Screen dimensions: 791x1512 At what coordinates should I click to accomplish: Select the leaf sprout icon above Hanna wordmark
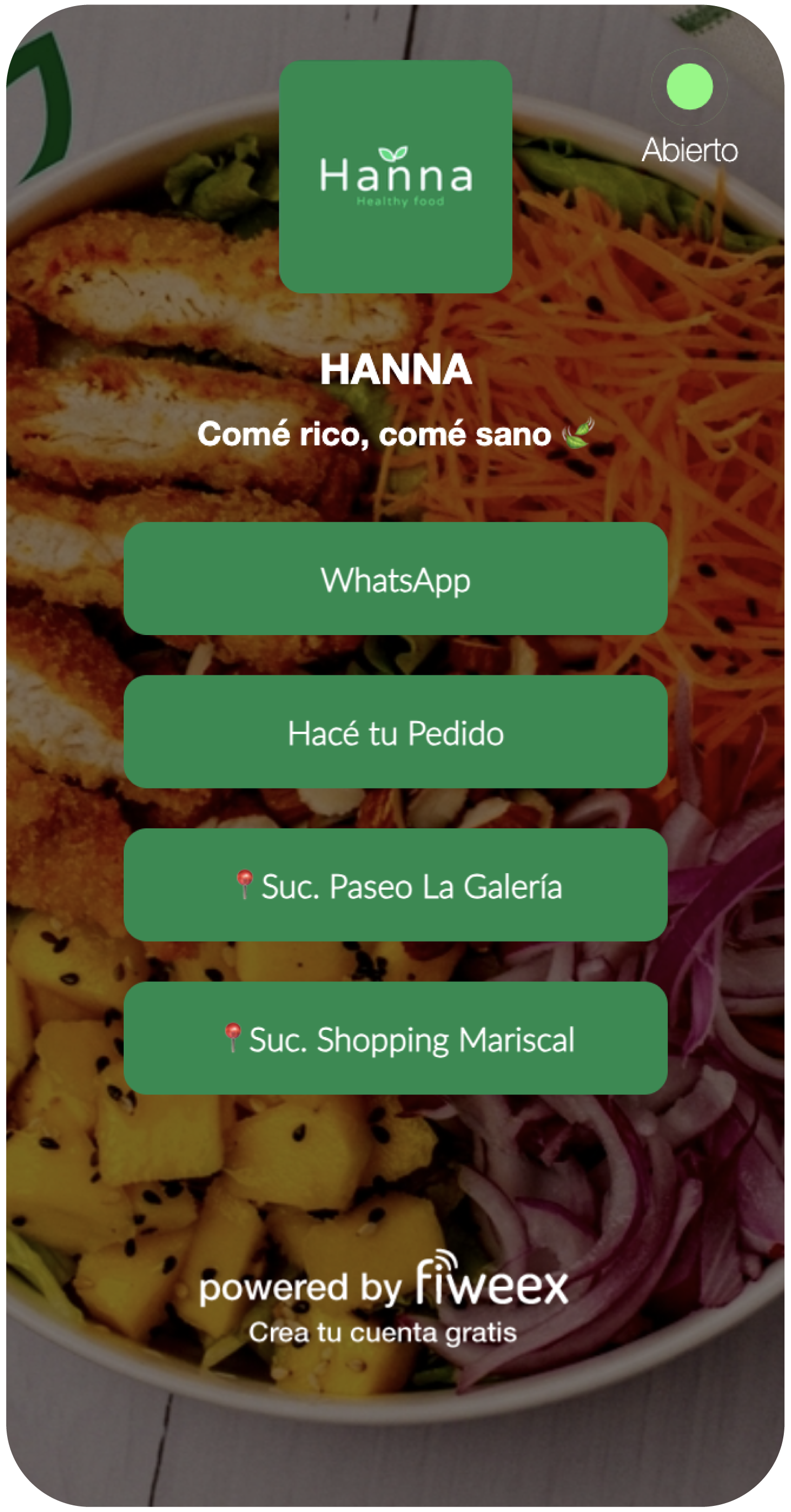[x=395, y=154]
